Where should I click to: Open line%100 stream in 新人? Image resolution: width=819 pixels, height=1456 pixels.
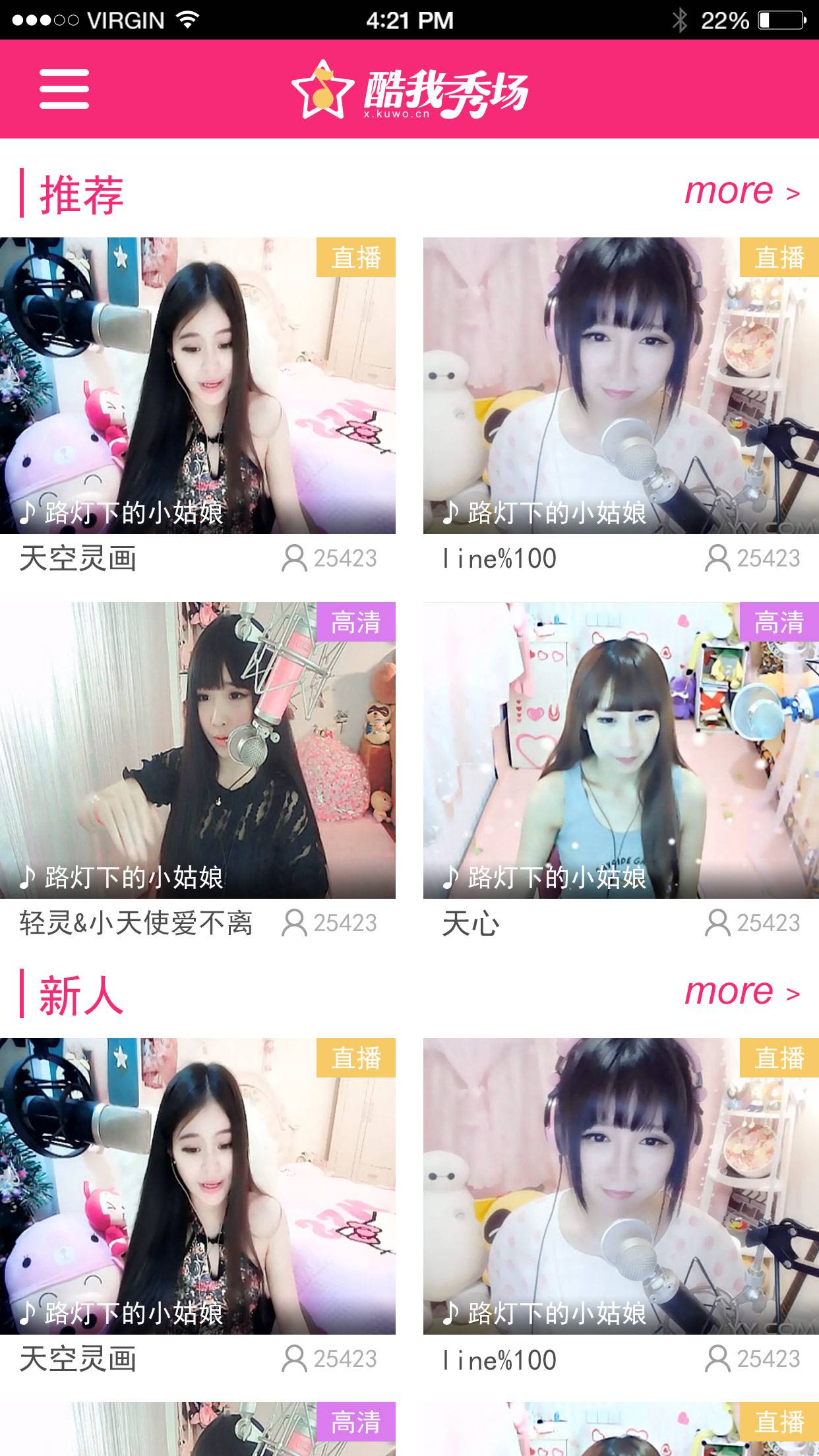click(x=621, y=1186)
